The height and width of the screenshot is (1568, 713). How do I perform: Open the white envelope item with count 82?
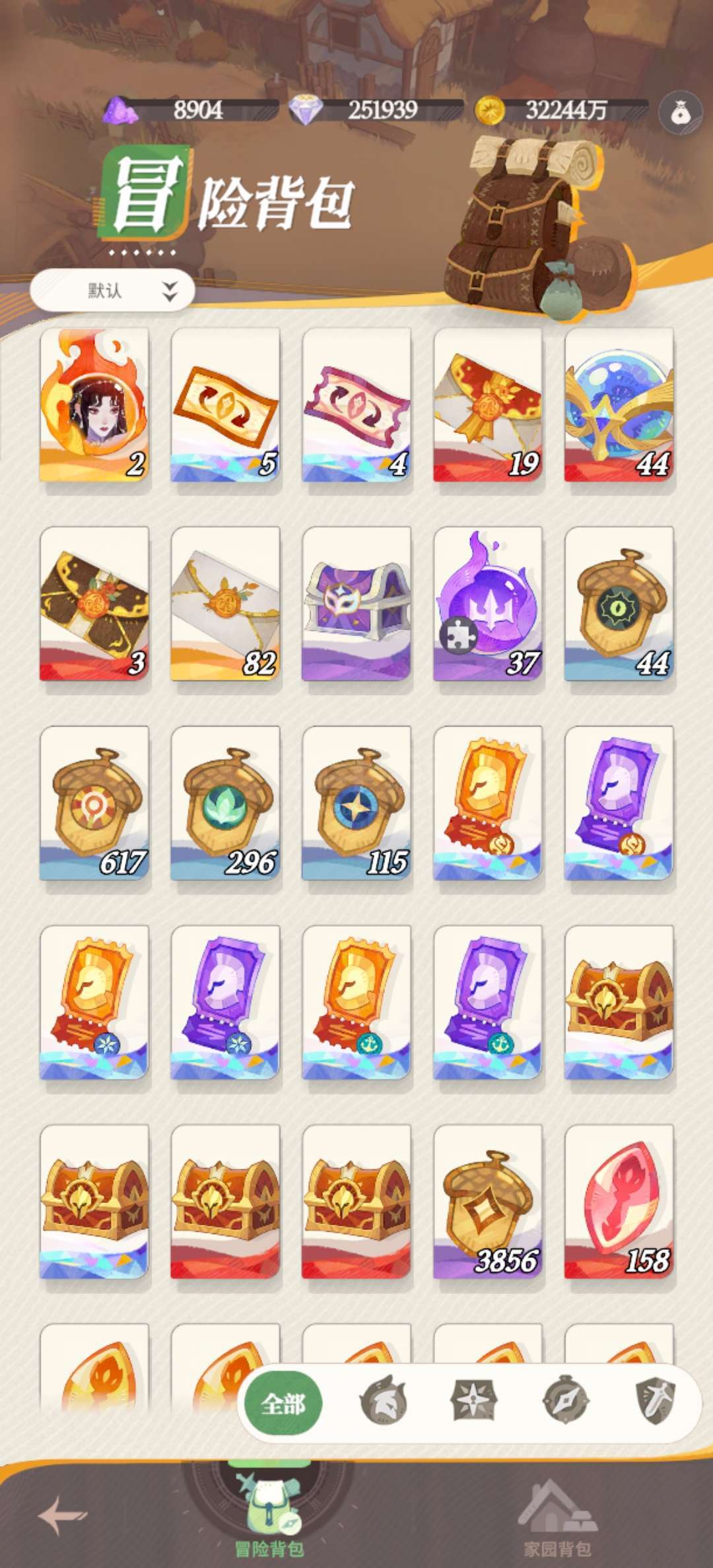click(225, 604)
